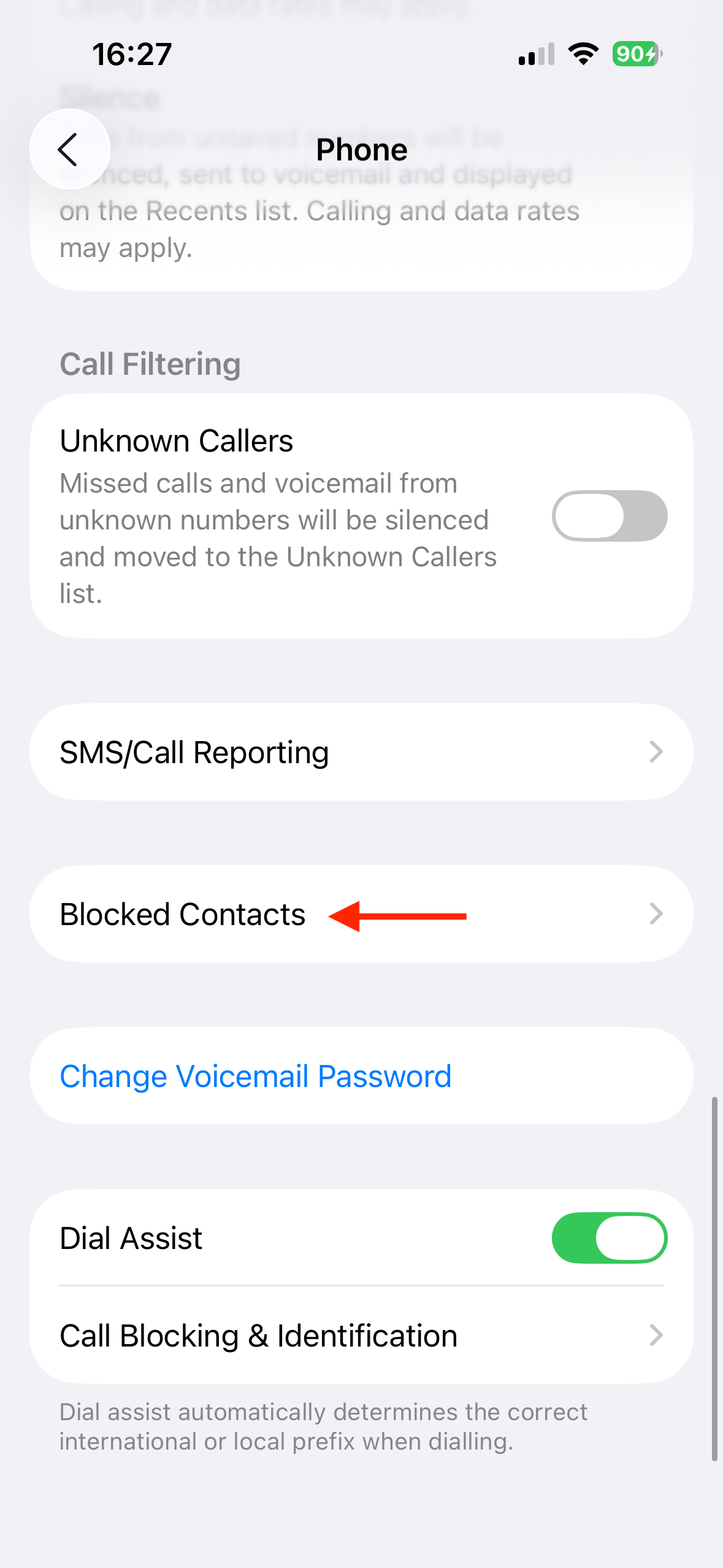
Task: Tap Change Voicemail Password
Action: (256, 1076)
